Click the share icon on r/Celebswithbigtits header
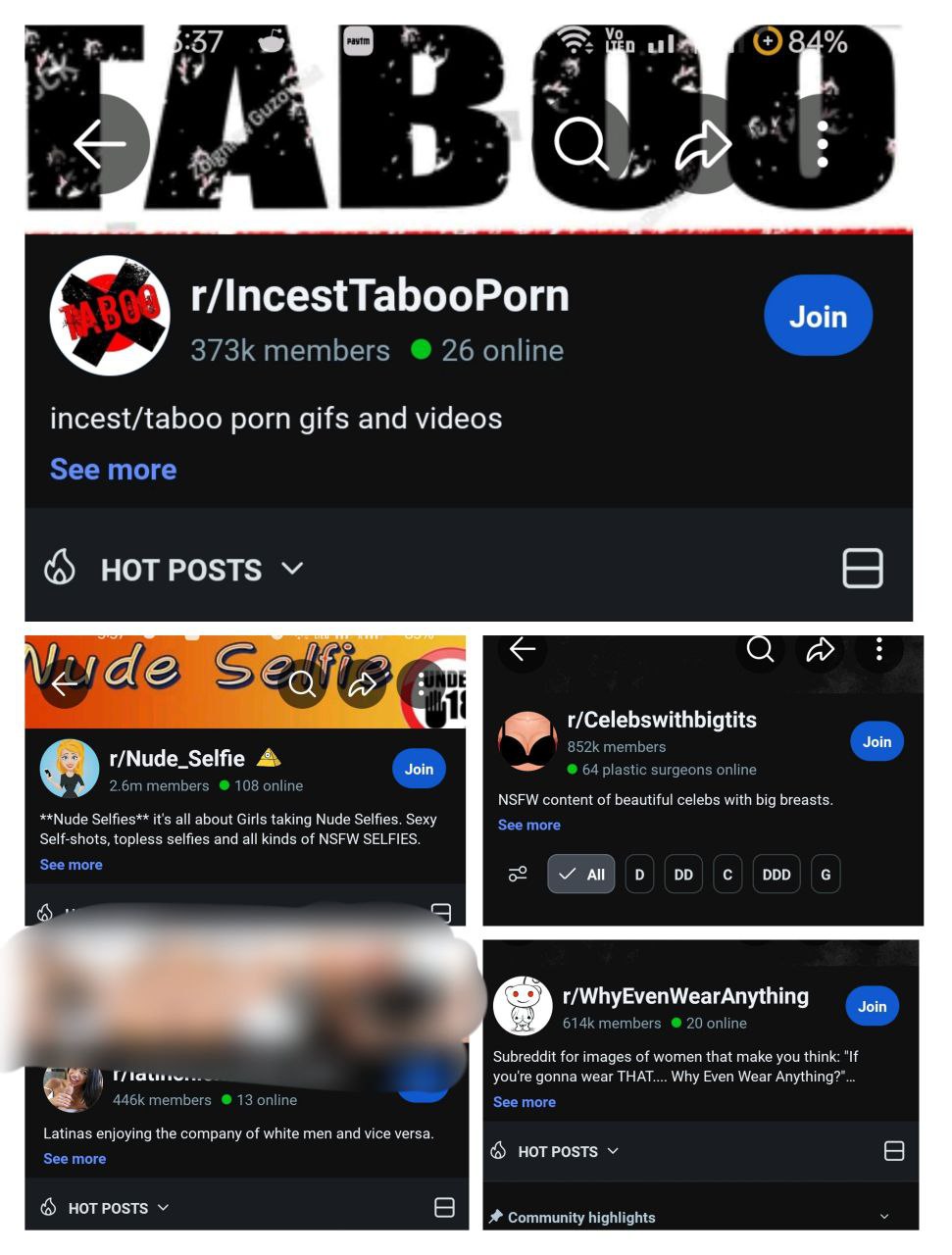 click(820, 649)
